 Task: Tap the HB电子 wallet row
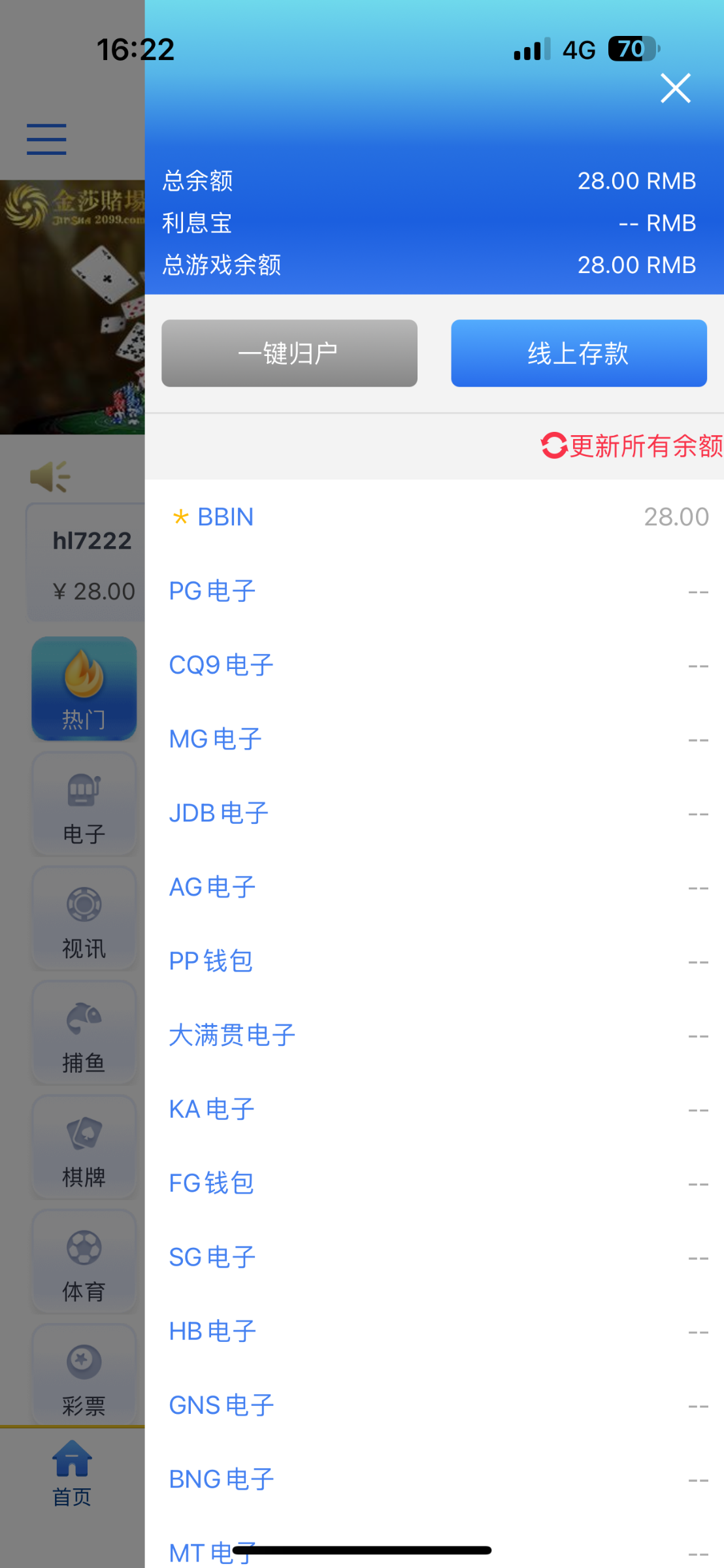click(x=435, y=1331)
